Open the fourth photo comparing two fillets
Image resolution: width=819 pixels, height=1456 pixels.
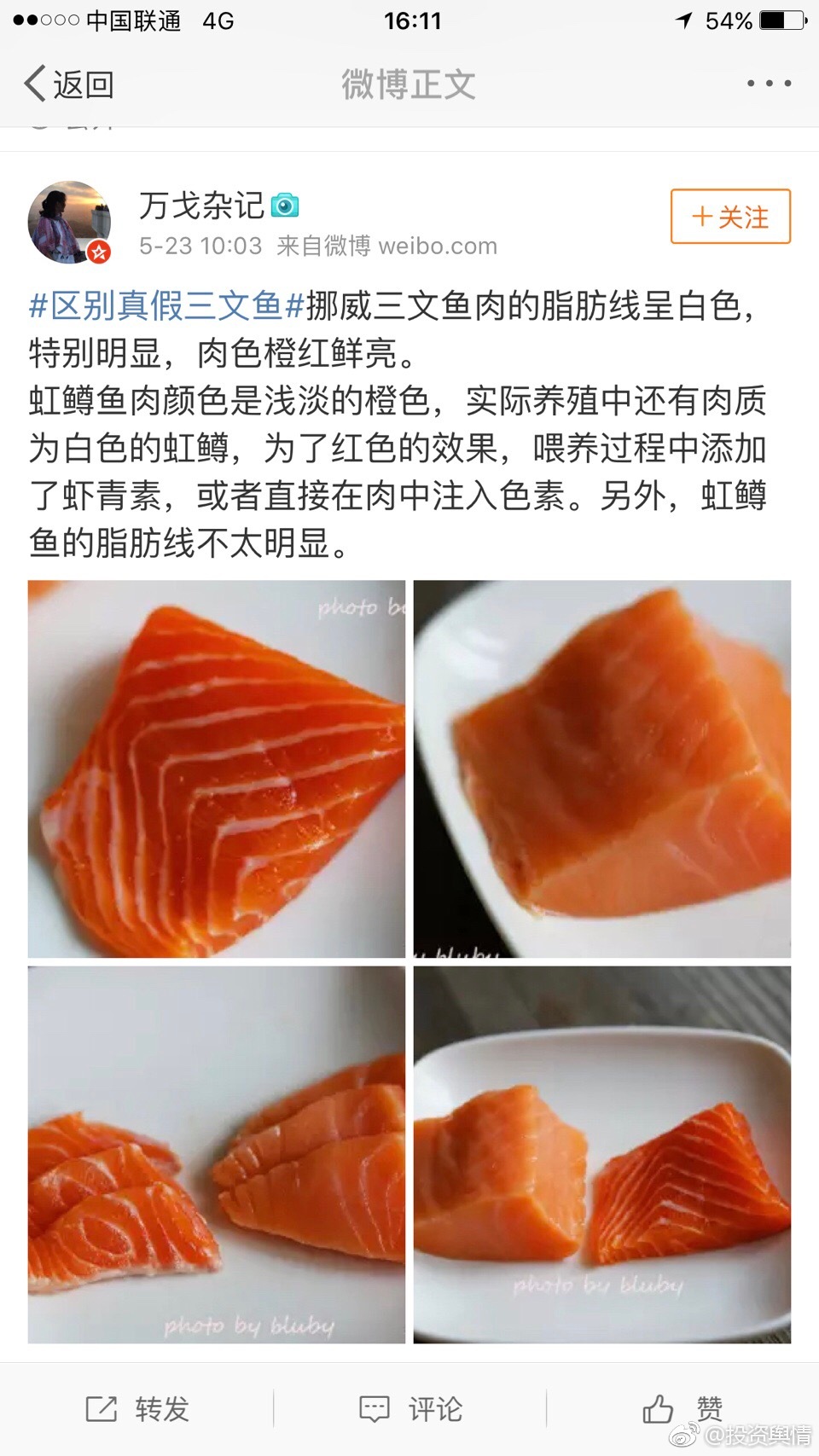tap(602, 1154)
